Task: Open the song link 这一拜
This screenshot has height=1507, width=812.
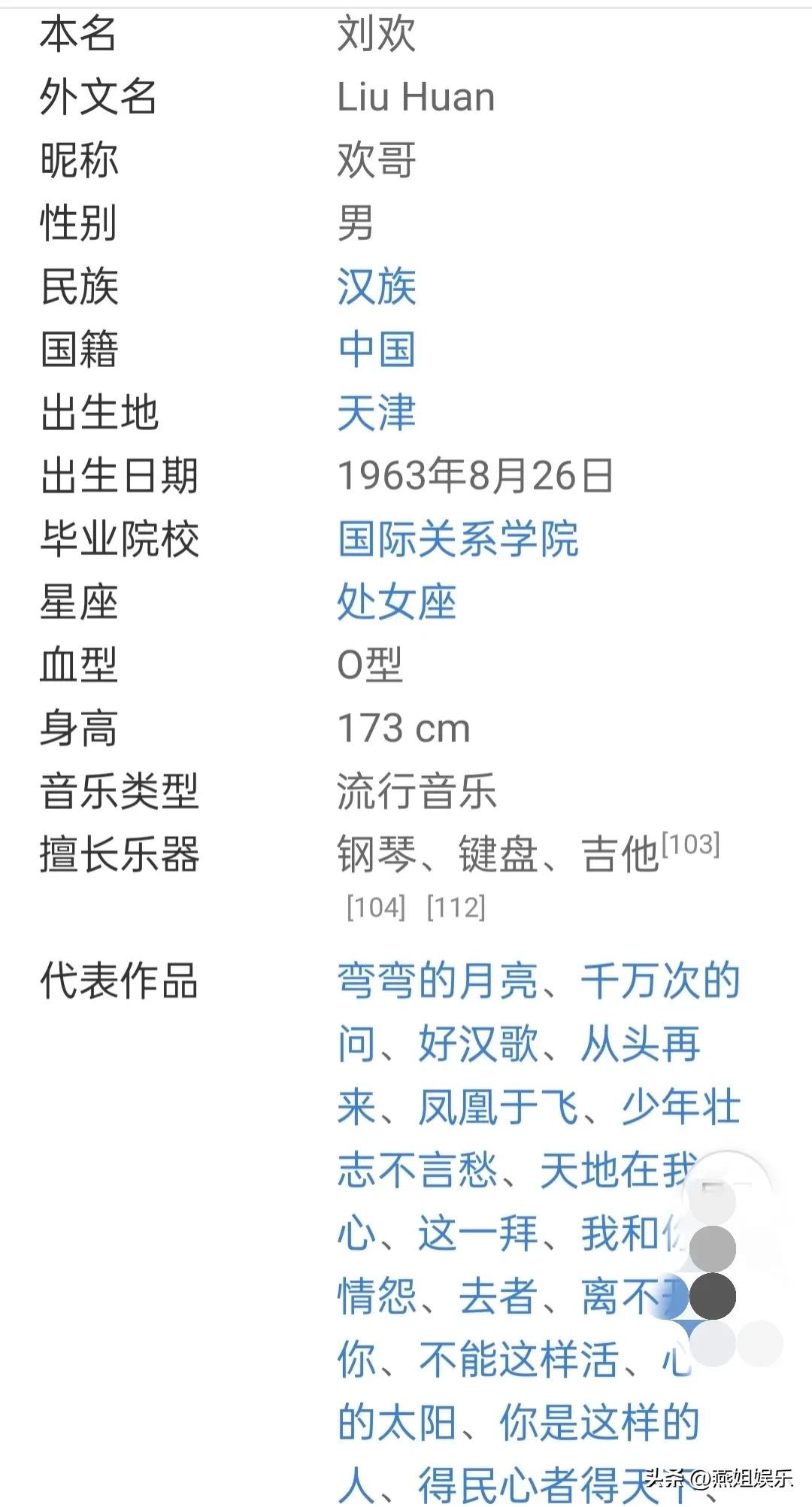Action: (x=478, y=1234)
